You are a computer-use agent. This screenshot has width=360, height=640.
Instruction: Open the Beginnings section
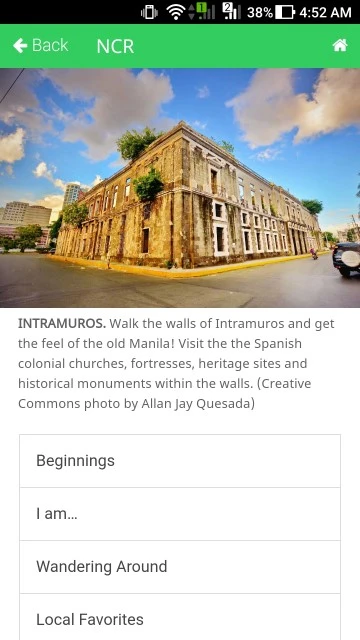(180, 461)
